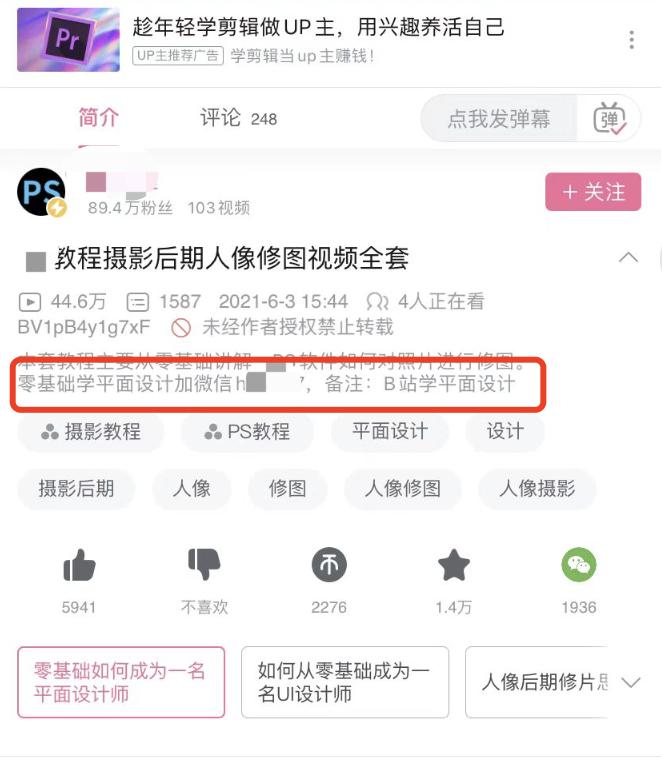The image size is (662, 762).
Task: Mark video as 不喜欢
Action: coord(204,565)
